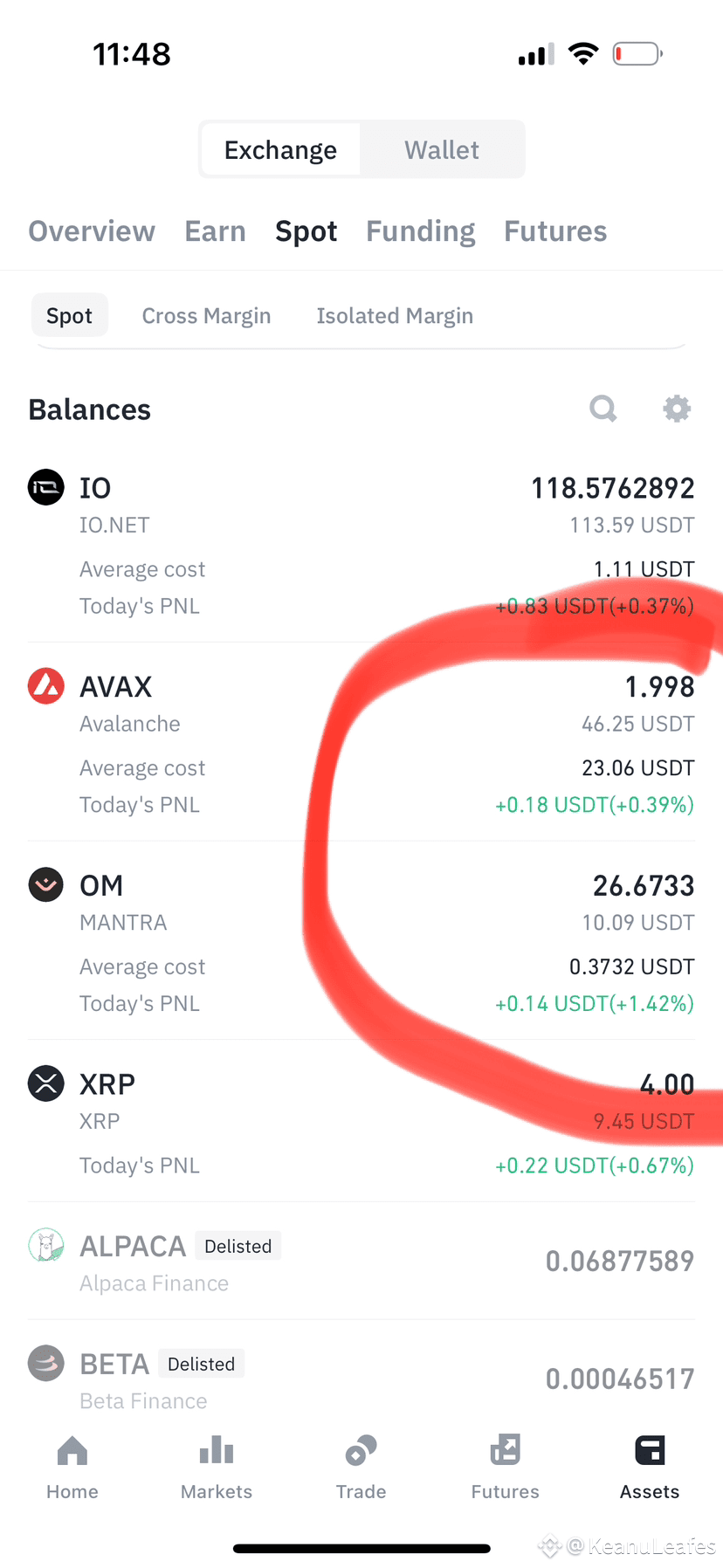Select the Assets icon in bottom bar
The height and width of the screenshot is (1568, 723).
pyautogui.click(x=649, y=1467)
